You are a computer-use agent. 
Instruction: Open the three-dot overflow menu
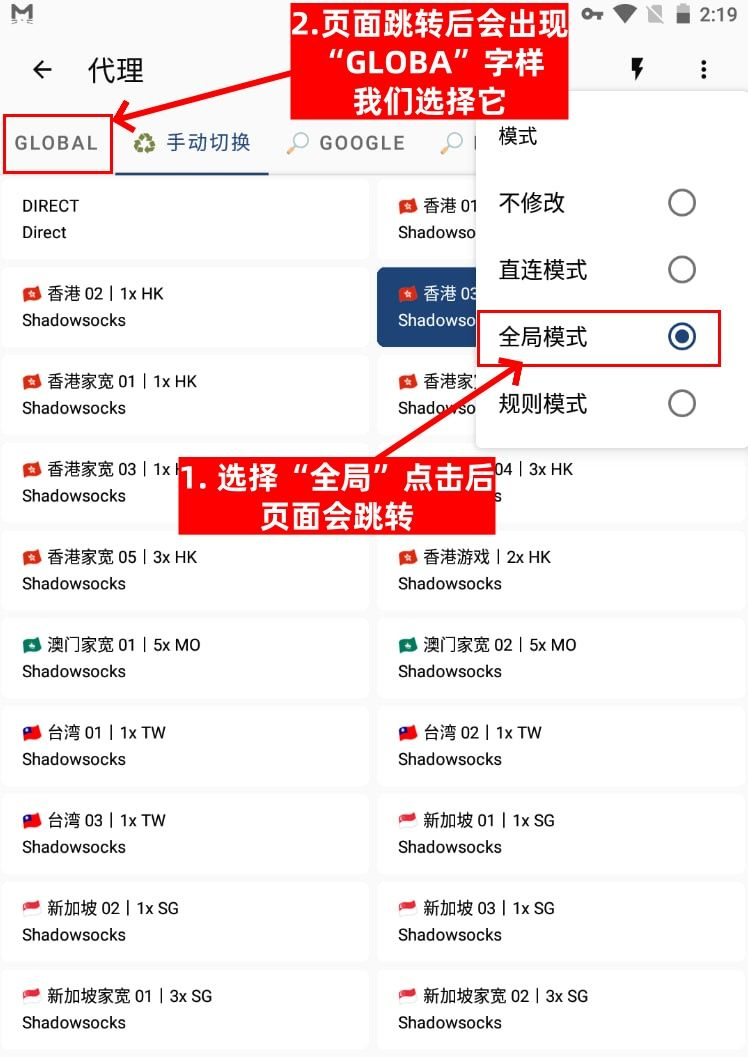tap(704, 69)
